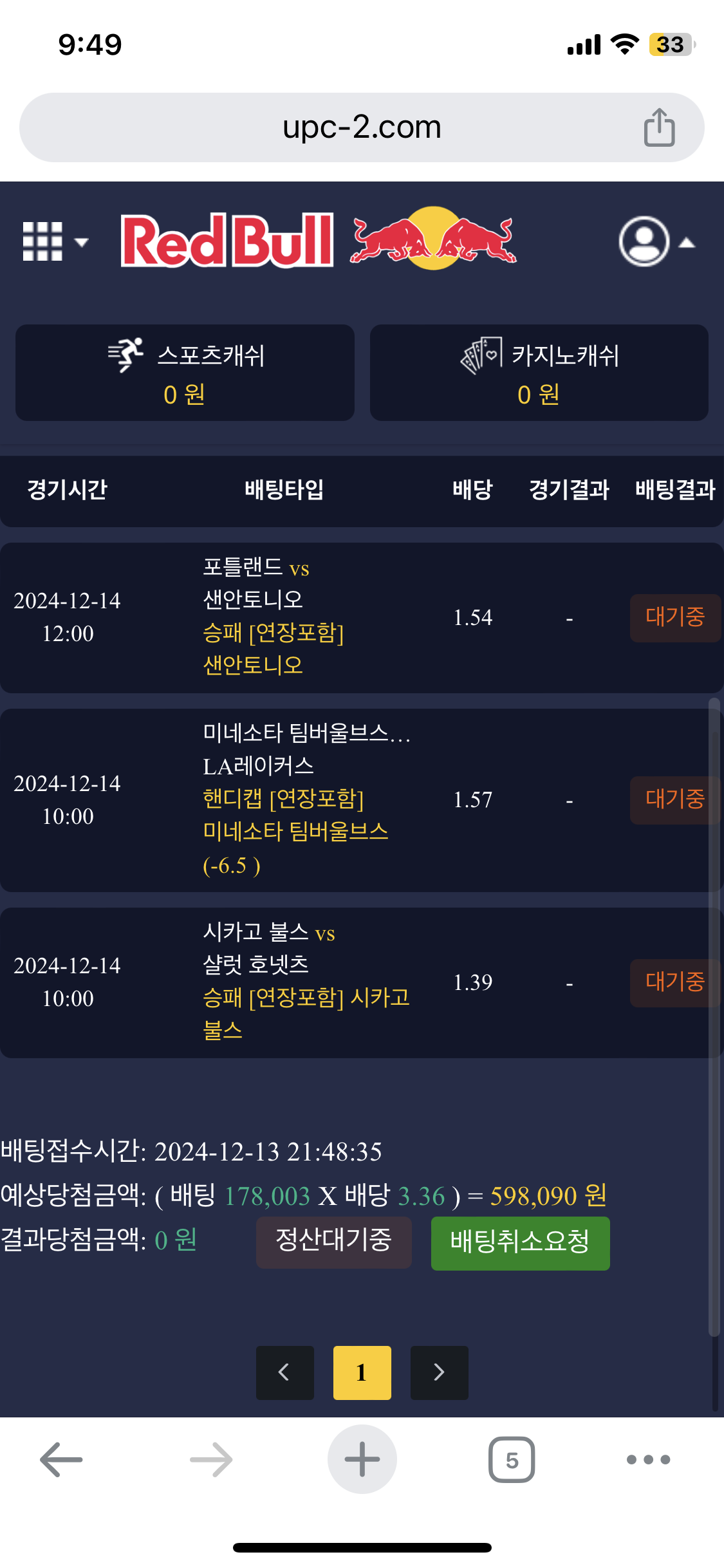The width and height of the screenshot is (724, 1568).
Task: Go to the previous page arrow
Action: (284, 1372)
